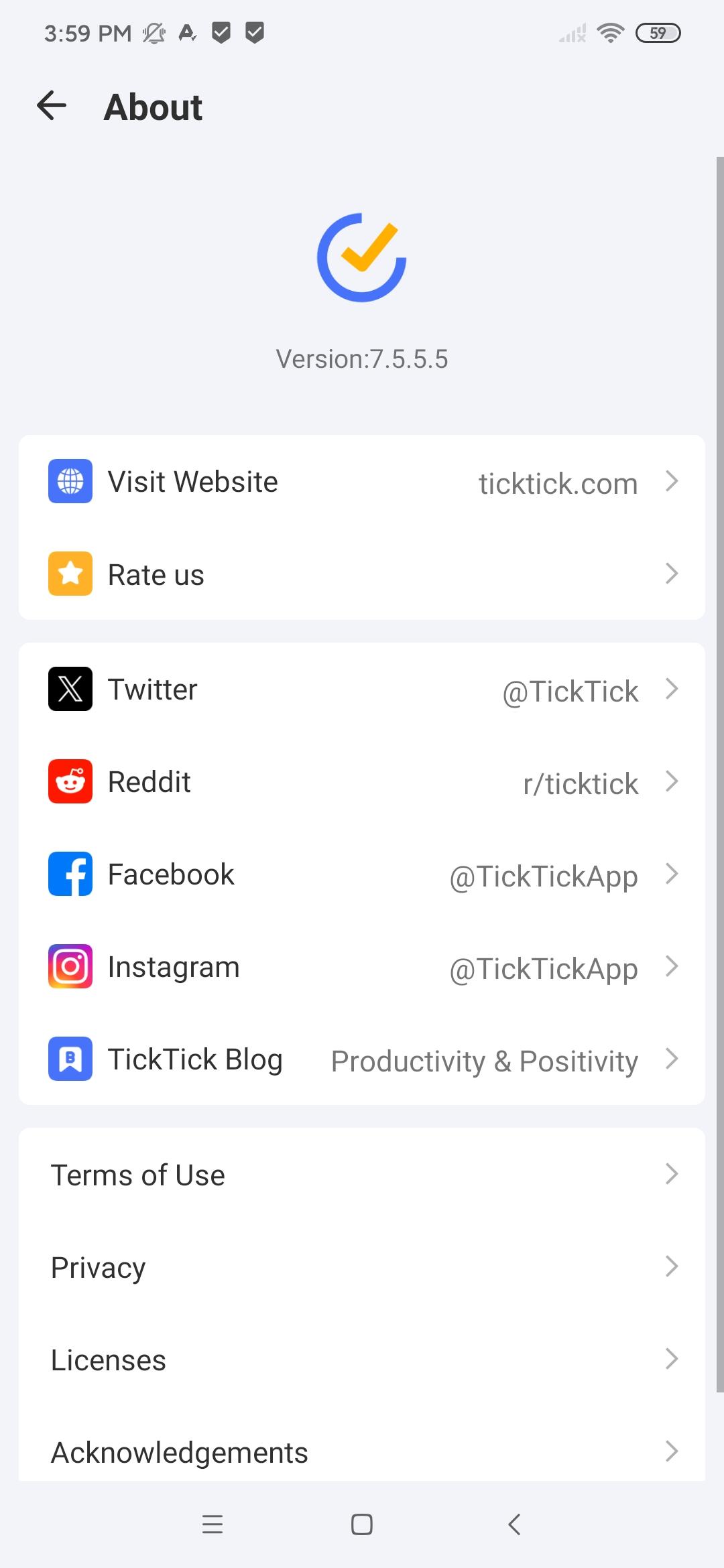This screenshot has height=1568, width=724.
Task: Open the Facebook @TickTickApp row
Action: click(x=362, y=874)
